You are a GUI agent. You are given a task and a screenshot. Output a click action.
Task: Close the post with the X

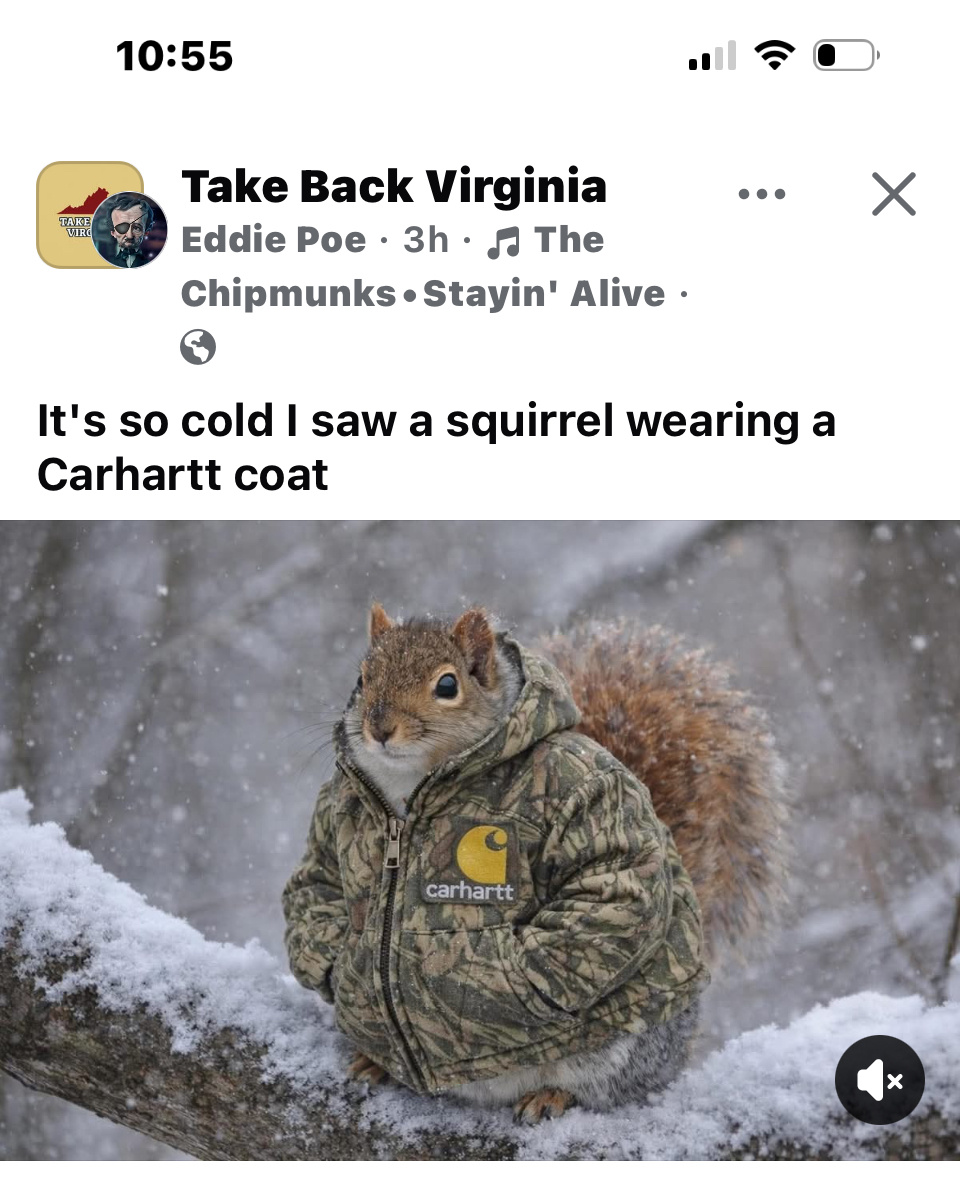pos(893,194)
